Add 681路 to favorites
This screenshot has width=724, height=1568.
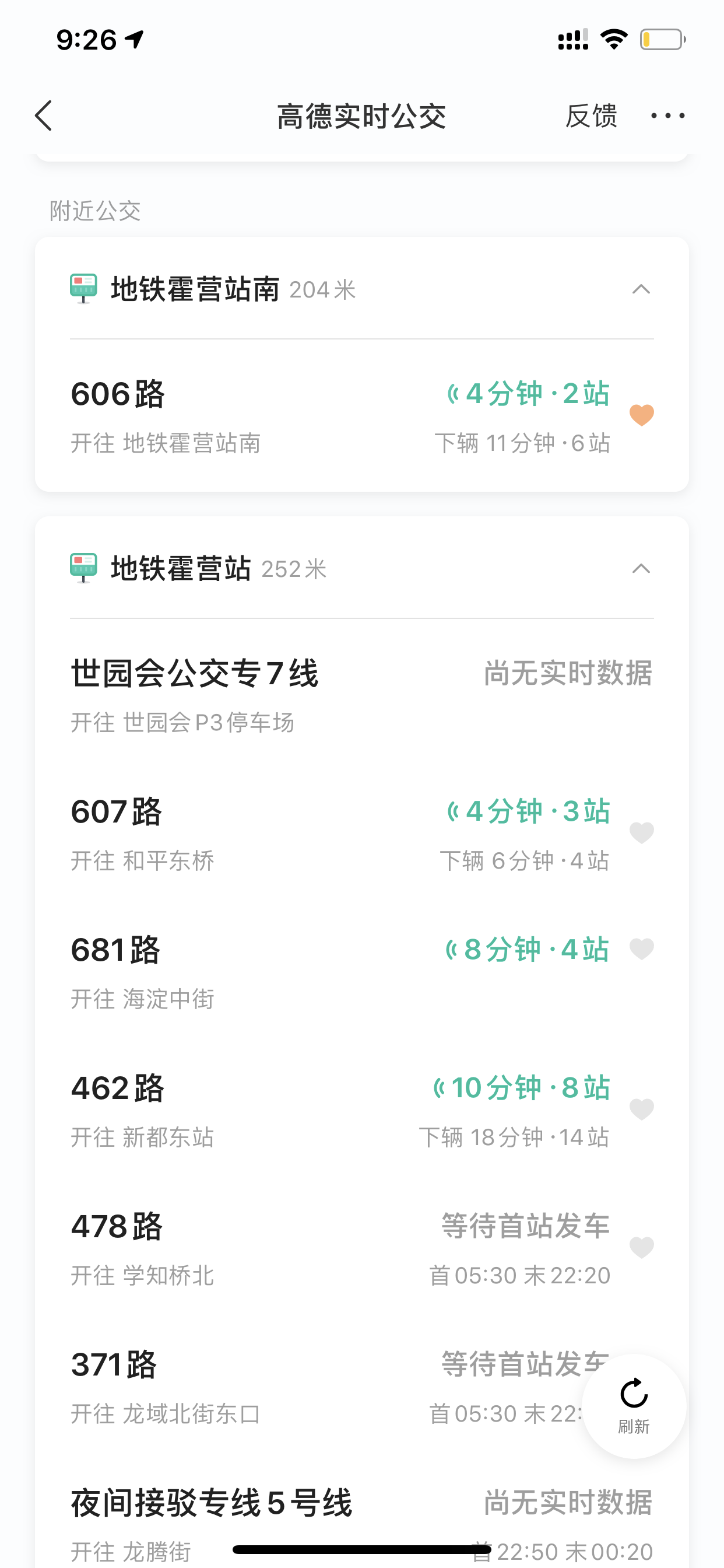coord(641,949)
